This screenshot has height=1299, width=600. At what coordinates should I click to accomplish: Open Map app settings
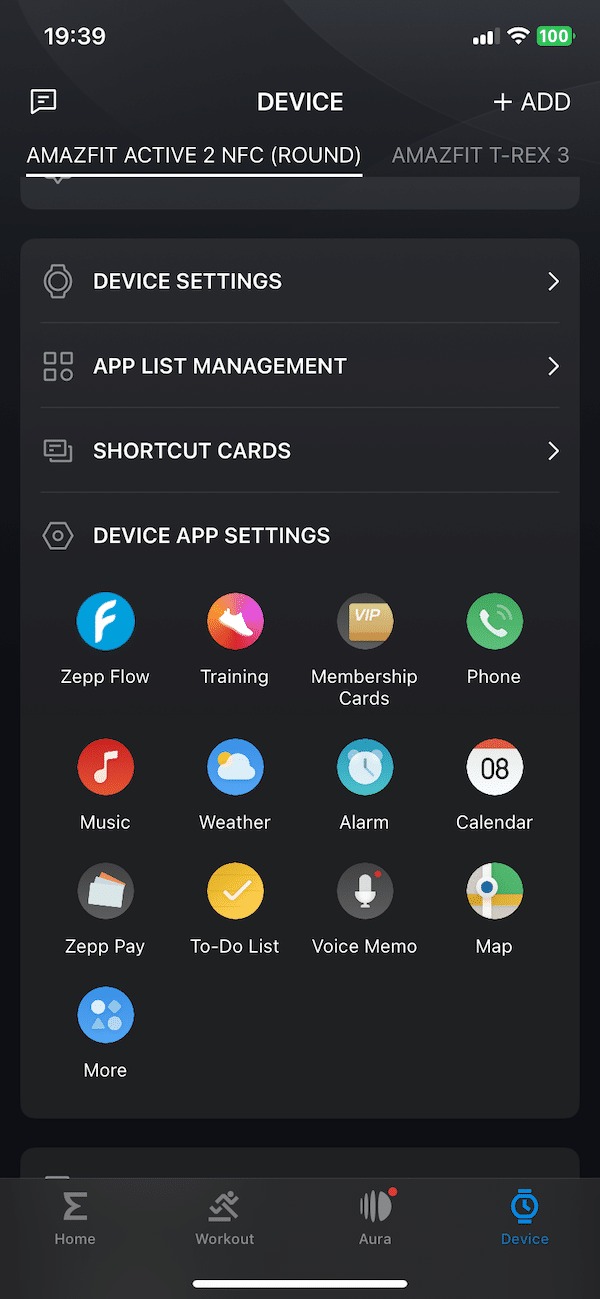[x=494, y=892]
